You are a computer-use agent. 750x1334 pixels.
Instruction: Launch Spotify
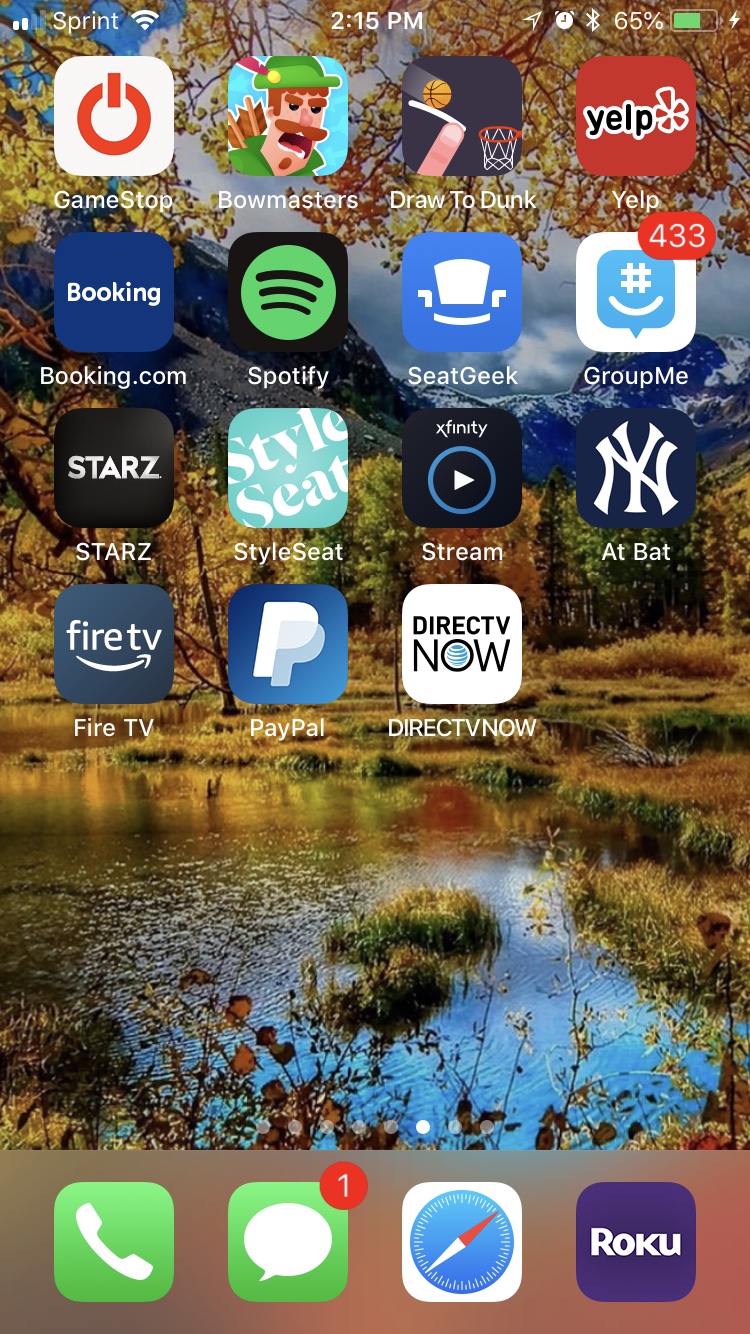[x=288, y=292]
